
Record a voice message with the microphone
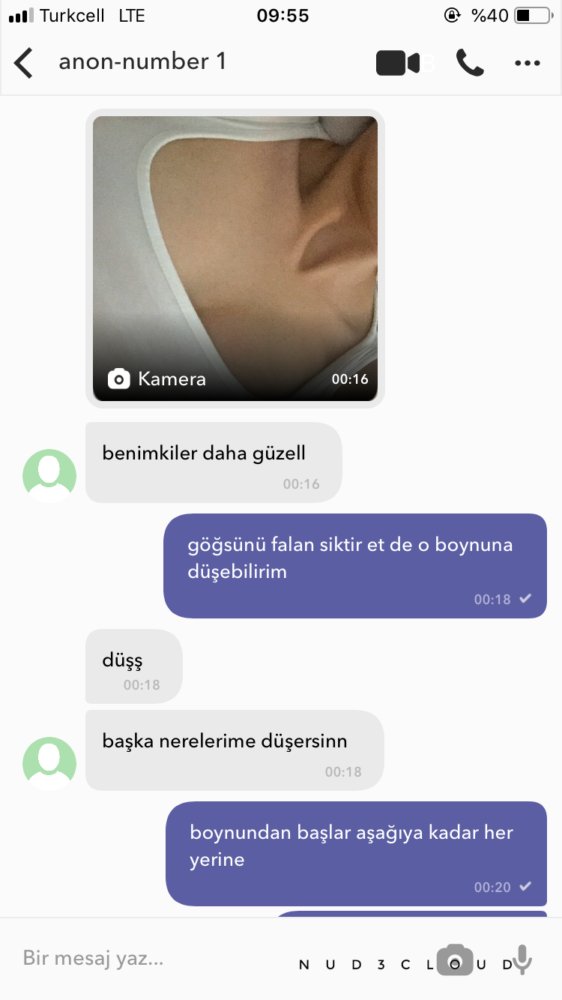[x=522, y=960]
